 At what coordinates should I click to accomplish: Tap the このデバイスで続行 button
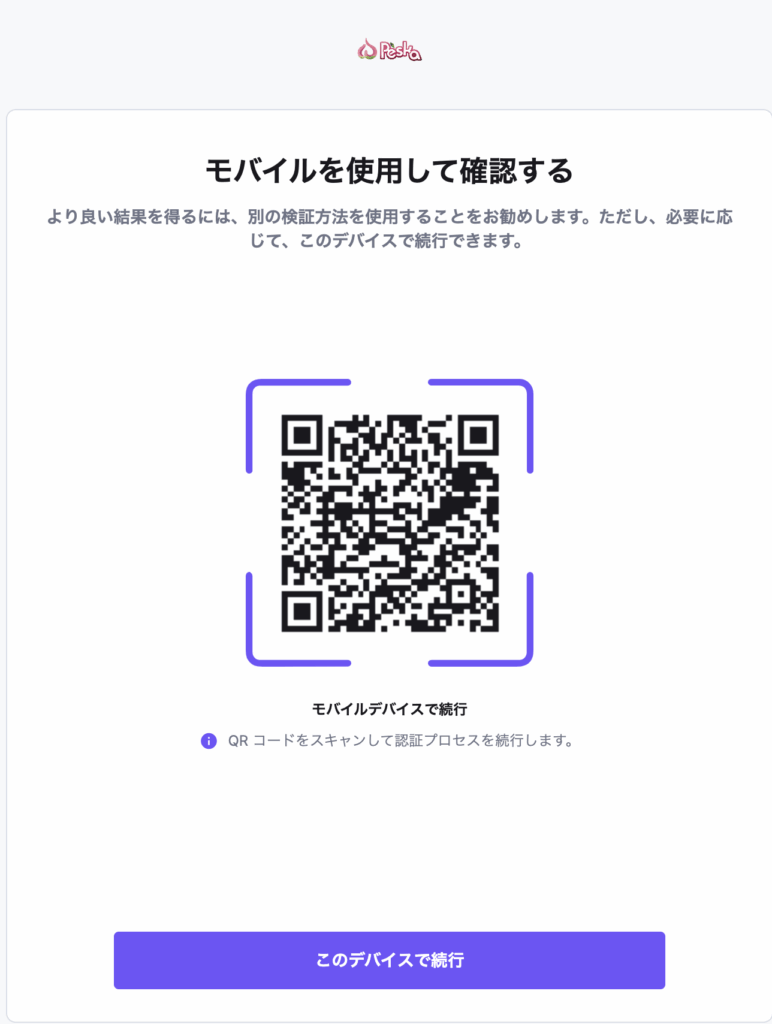[389, 960]
